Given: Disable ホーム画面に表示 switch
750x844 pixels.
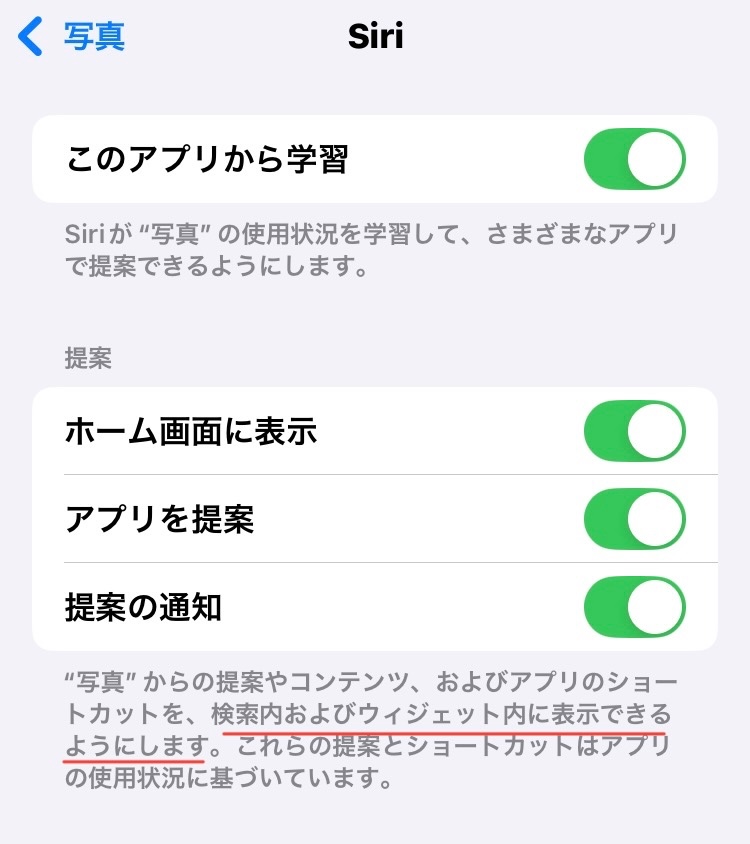Looking at the screenshot, I should tap(634, 432).
